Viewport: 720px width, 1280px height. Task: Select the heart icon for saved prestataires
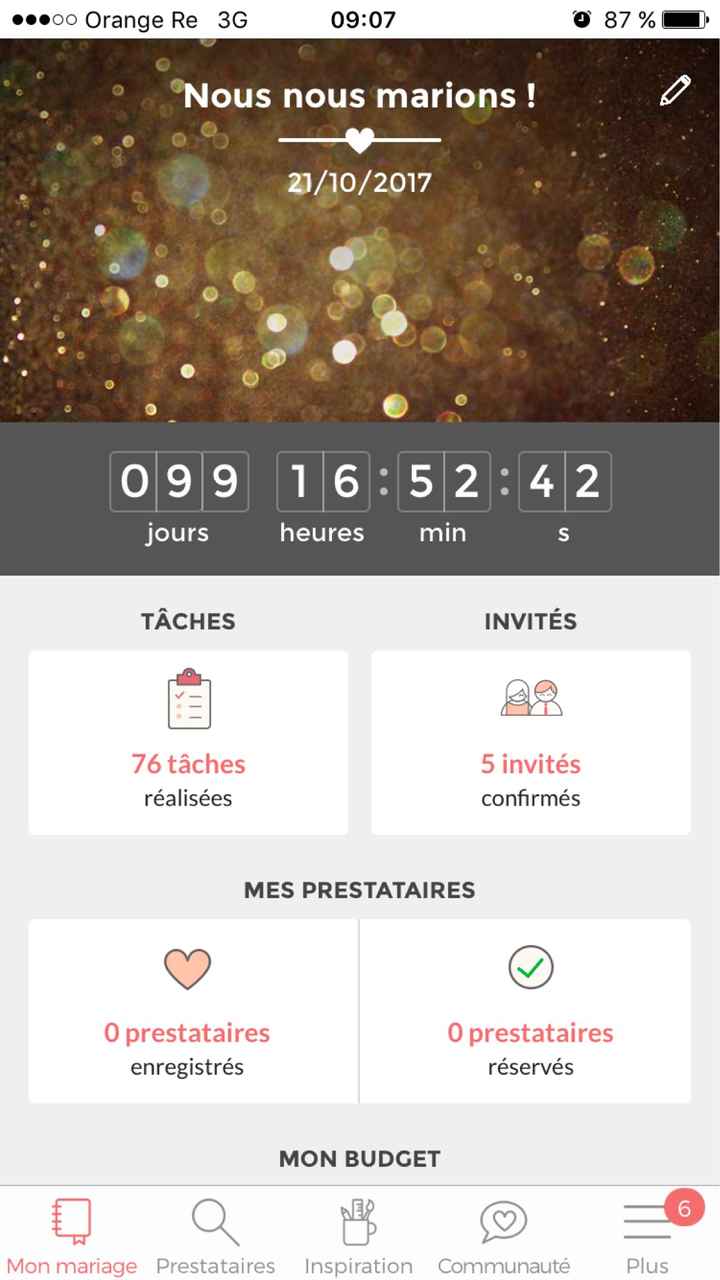pyautogui.click(x=188, y=967)
